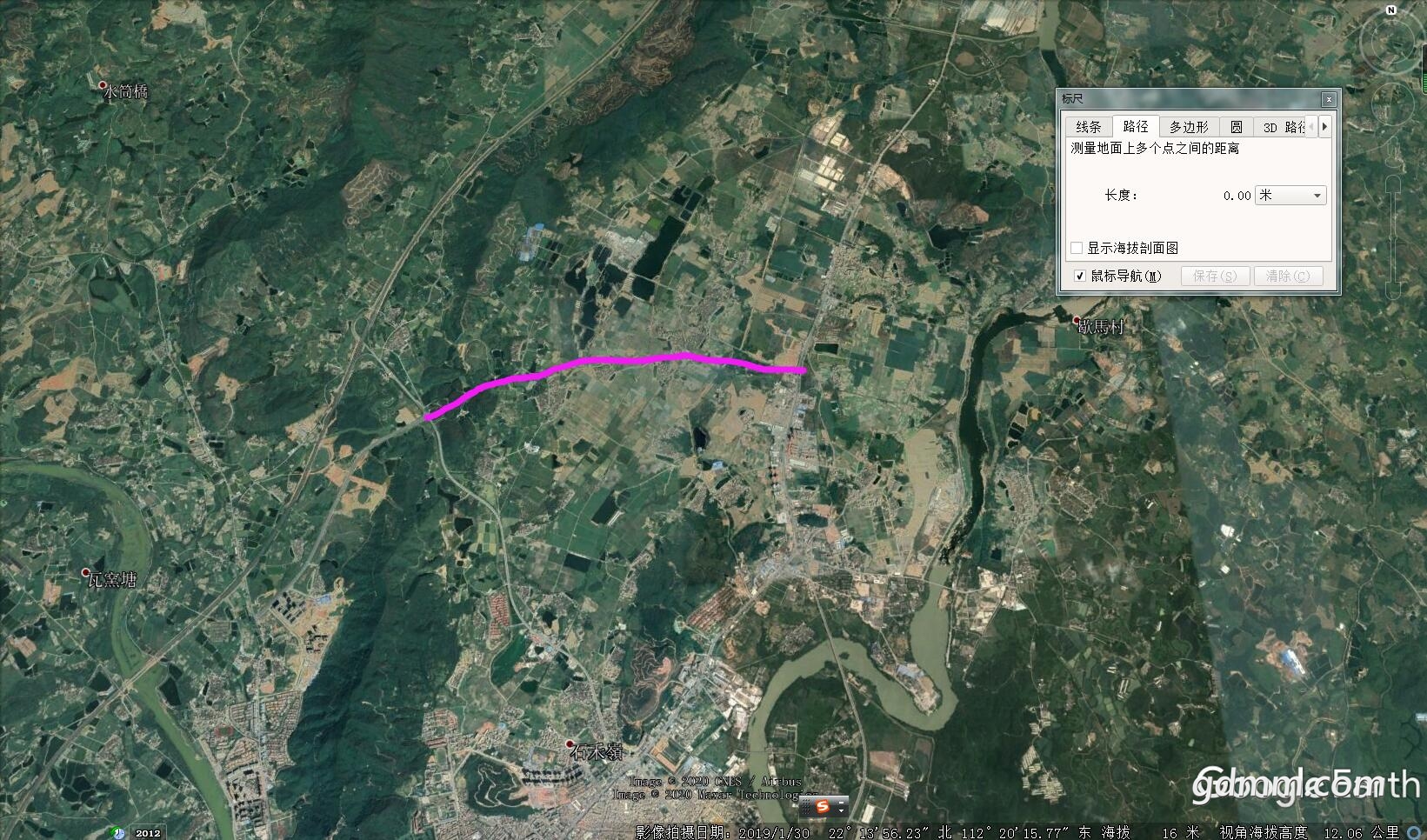Switch to the 线条 tab
This screenshot has width=1427, height=840.
[x=1088, y=127]
